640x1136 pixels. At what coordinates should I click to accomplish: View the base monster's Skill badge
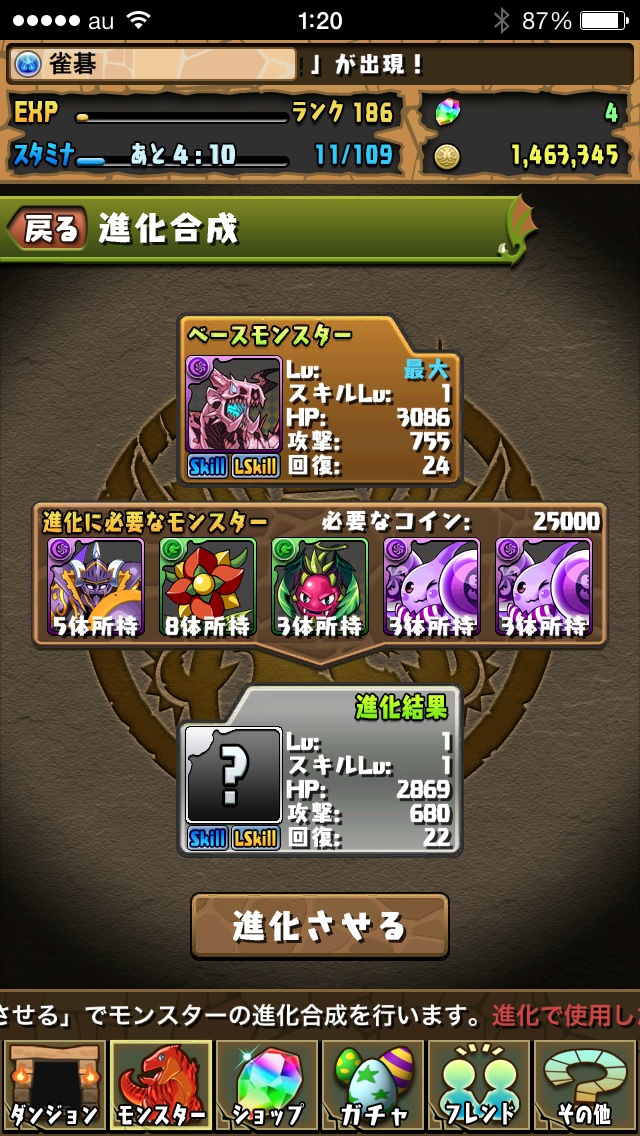(208, 466)
